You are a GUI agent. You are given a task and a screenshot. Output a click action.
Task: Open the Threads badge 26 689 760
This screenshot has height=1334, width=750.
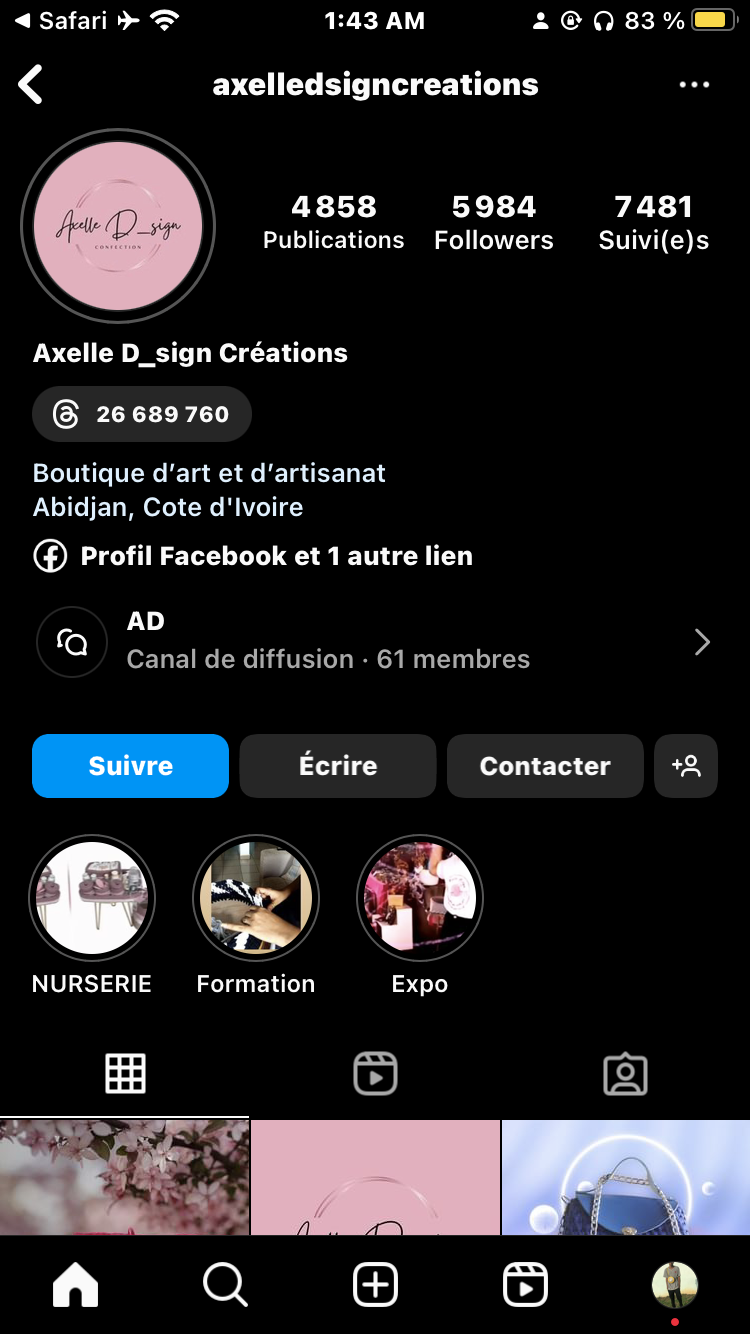[x=142, y=414]
